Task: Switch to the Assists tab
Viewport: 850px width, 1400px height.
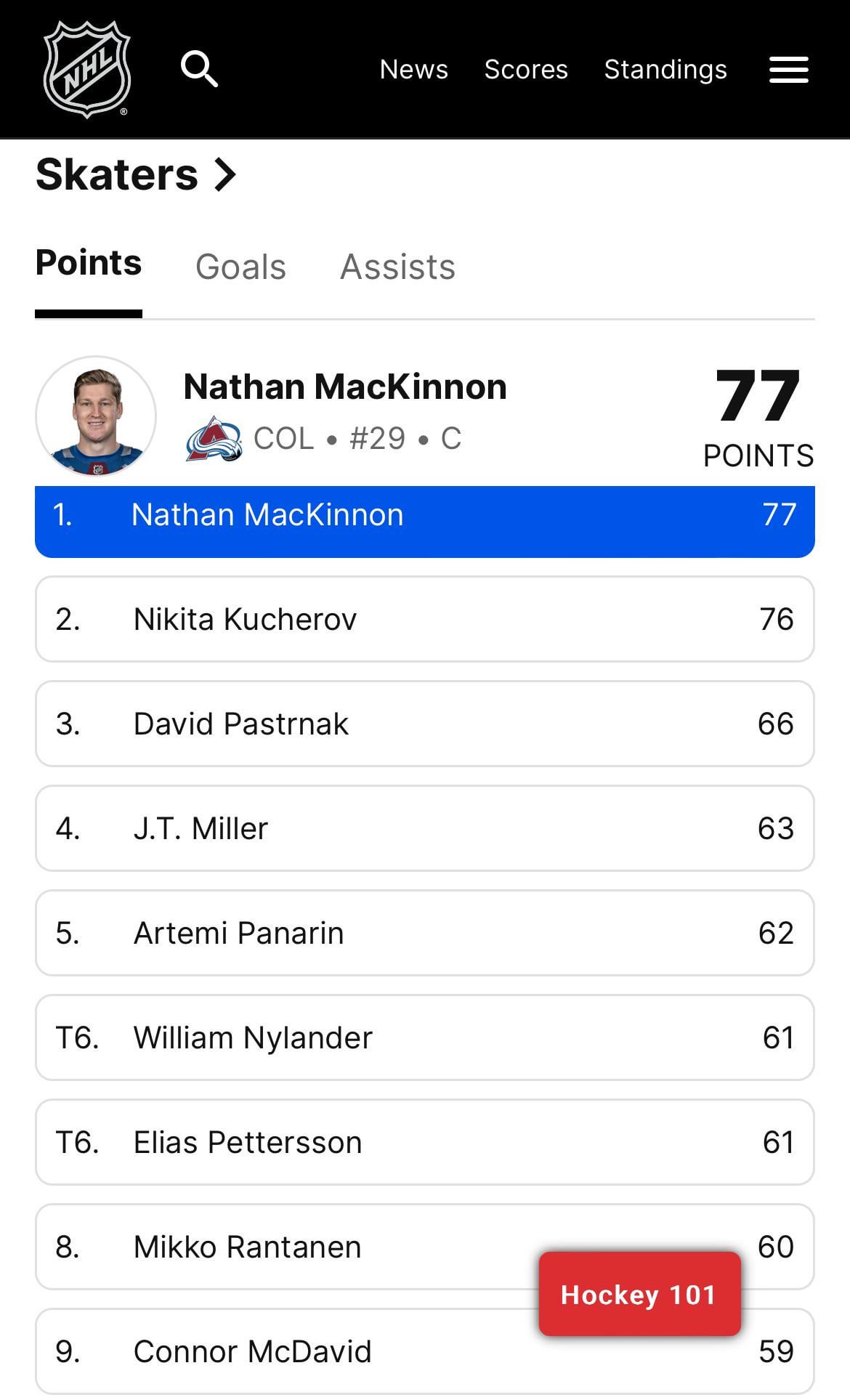Action: pos(397,267)
